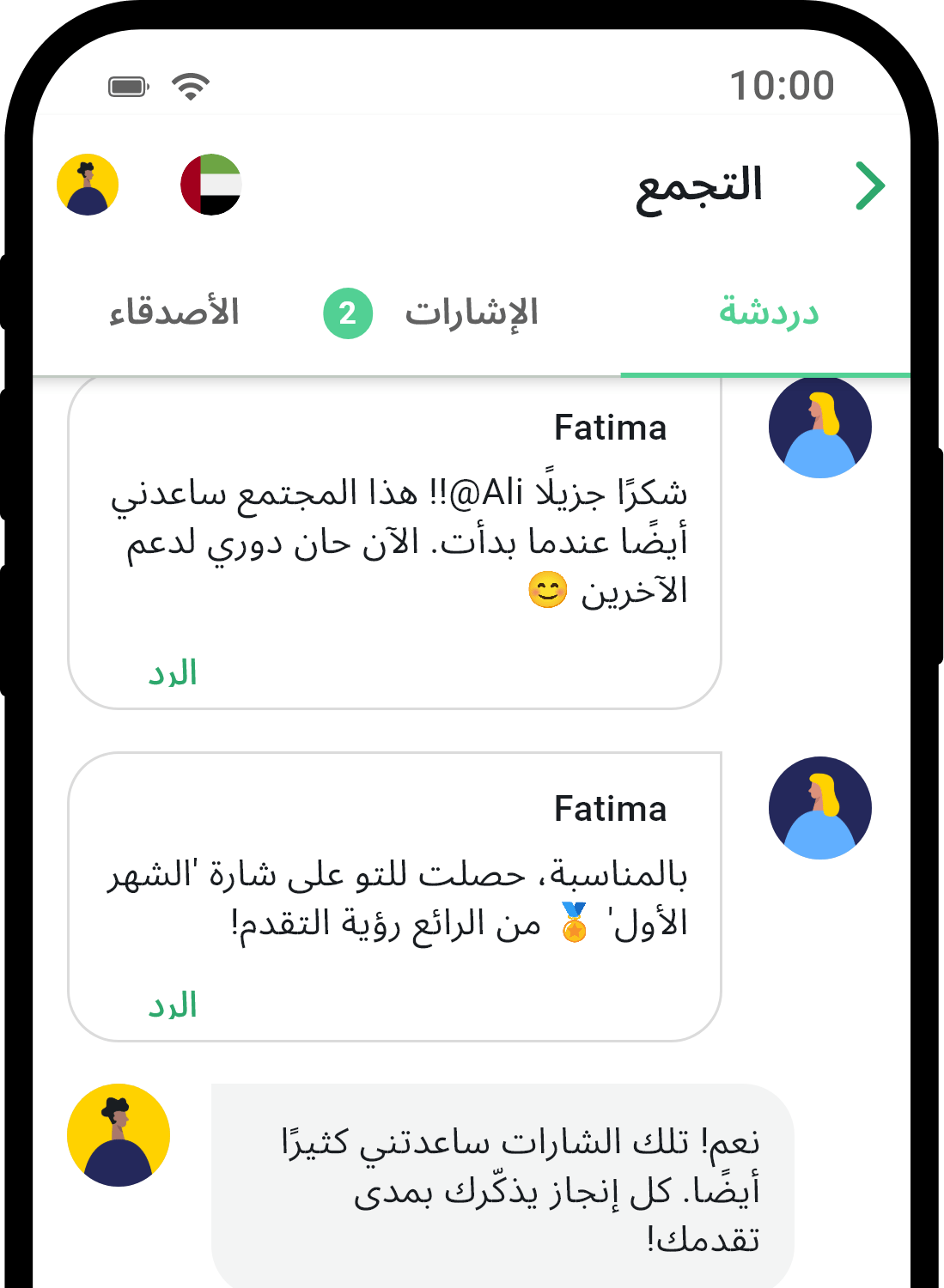The height and width of the screenshot is (1288, 944).
Task: Open the UAE flag language selector
Action: click(211, 185)
